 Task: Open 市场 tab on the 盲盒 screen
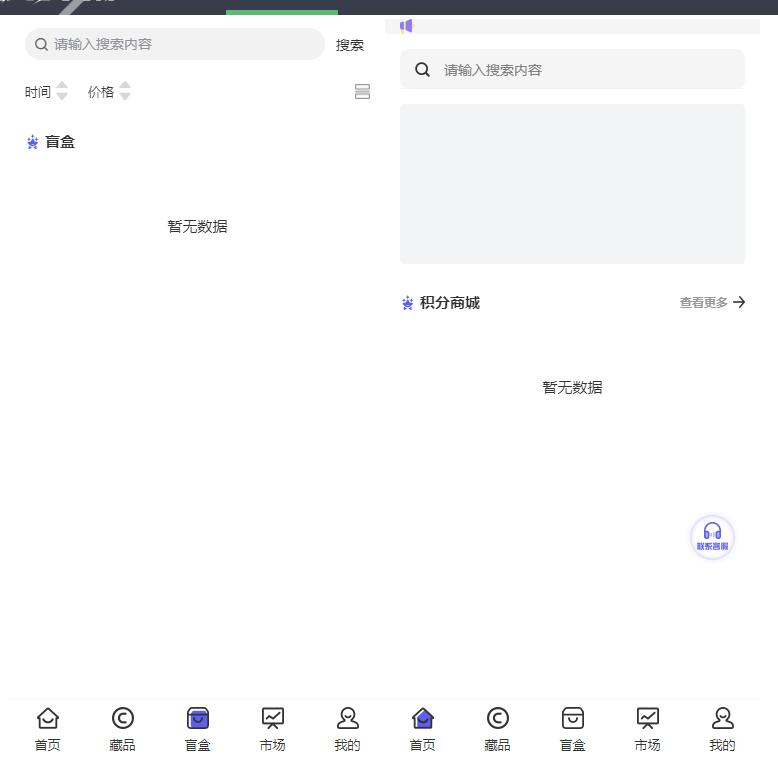273,729
